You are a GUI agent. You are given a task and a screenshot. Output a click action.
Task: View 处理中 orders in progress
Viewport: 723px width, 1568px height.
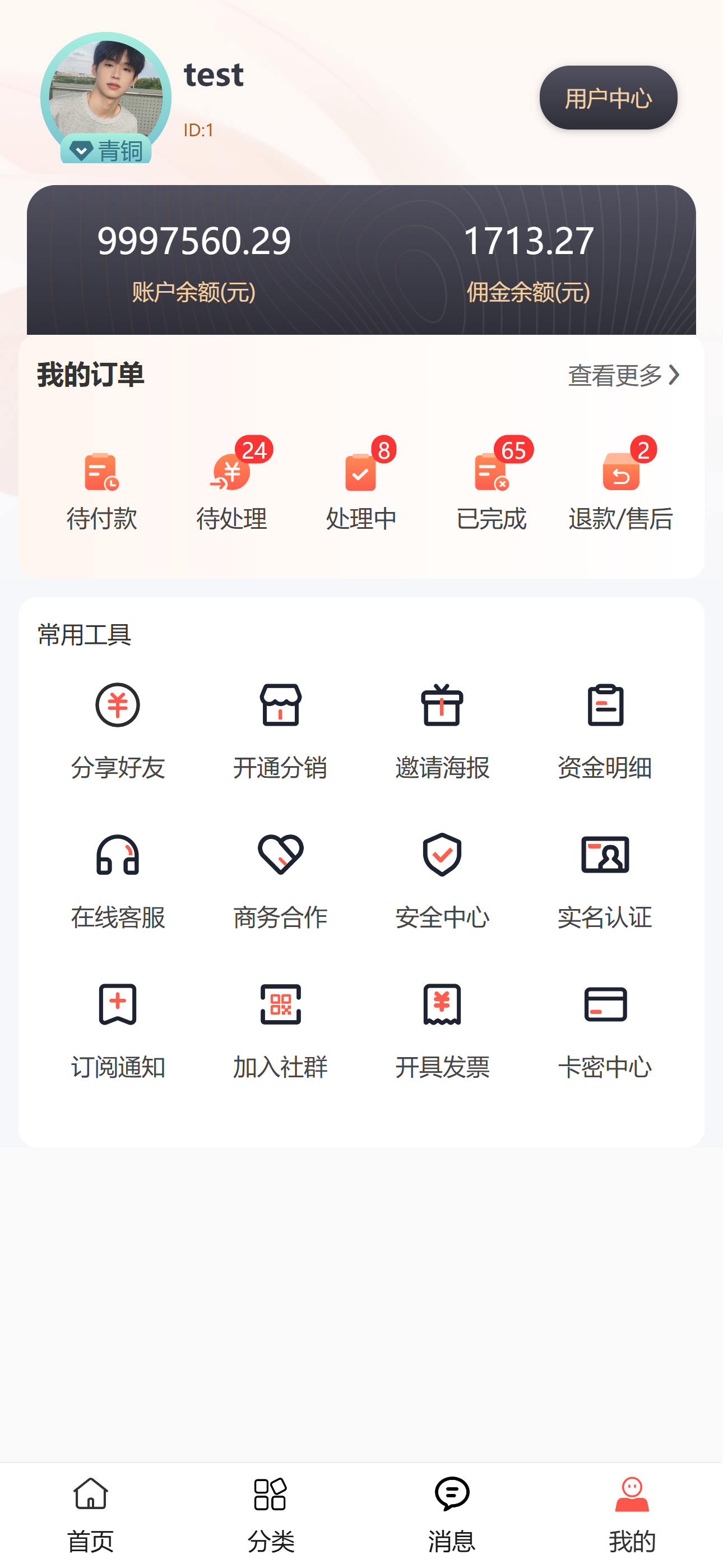point(362,487)
